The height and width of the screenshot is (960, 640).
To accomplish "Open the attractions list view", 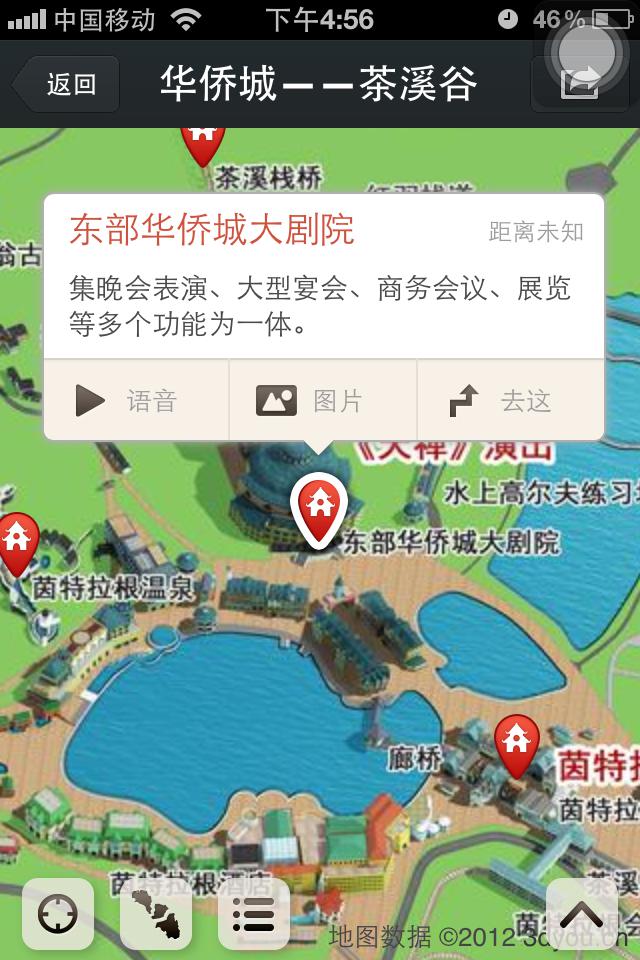I will pyautogui.click(x=254, y=914).
